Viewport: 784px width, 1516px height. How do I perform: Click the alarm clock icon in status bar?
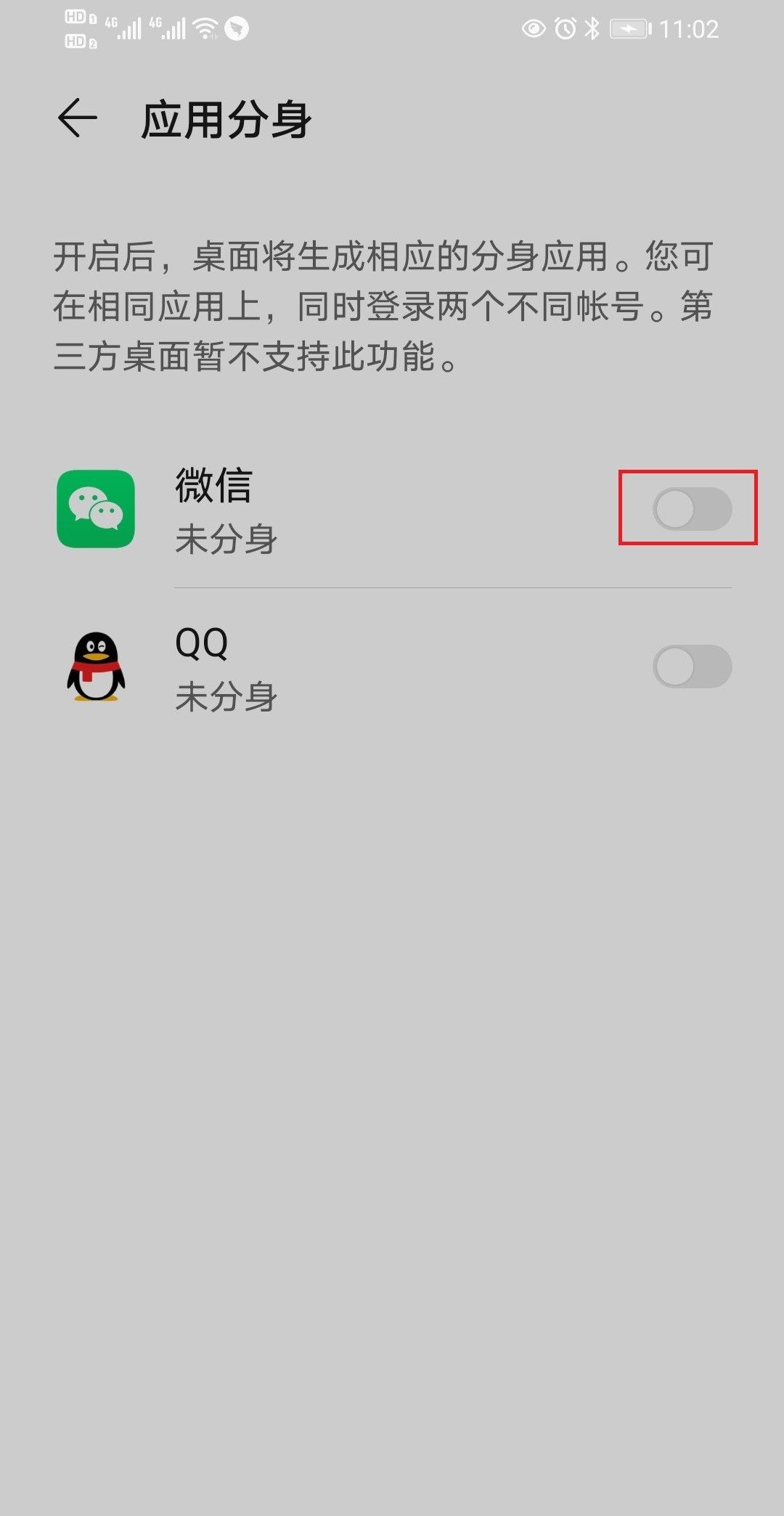(565, 28)
